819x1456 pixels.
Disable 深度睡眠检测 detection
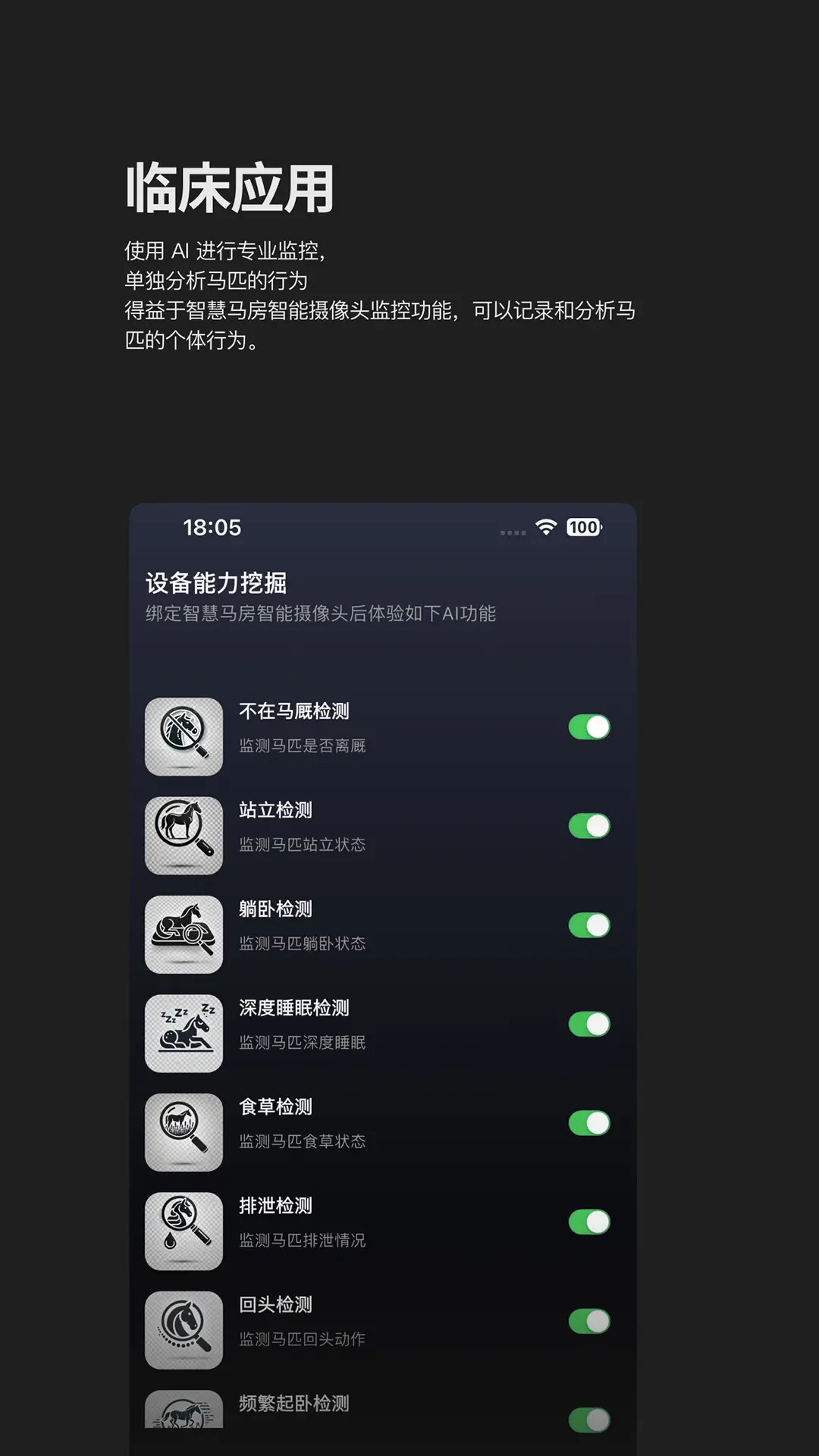coord(588,1023)
